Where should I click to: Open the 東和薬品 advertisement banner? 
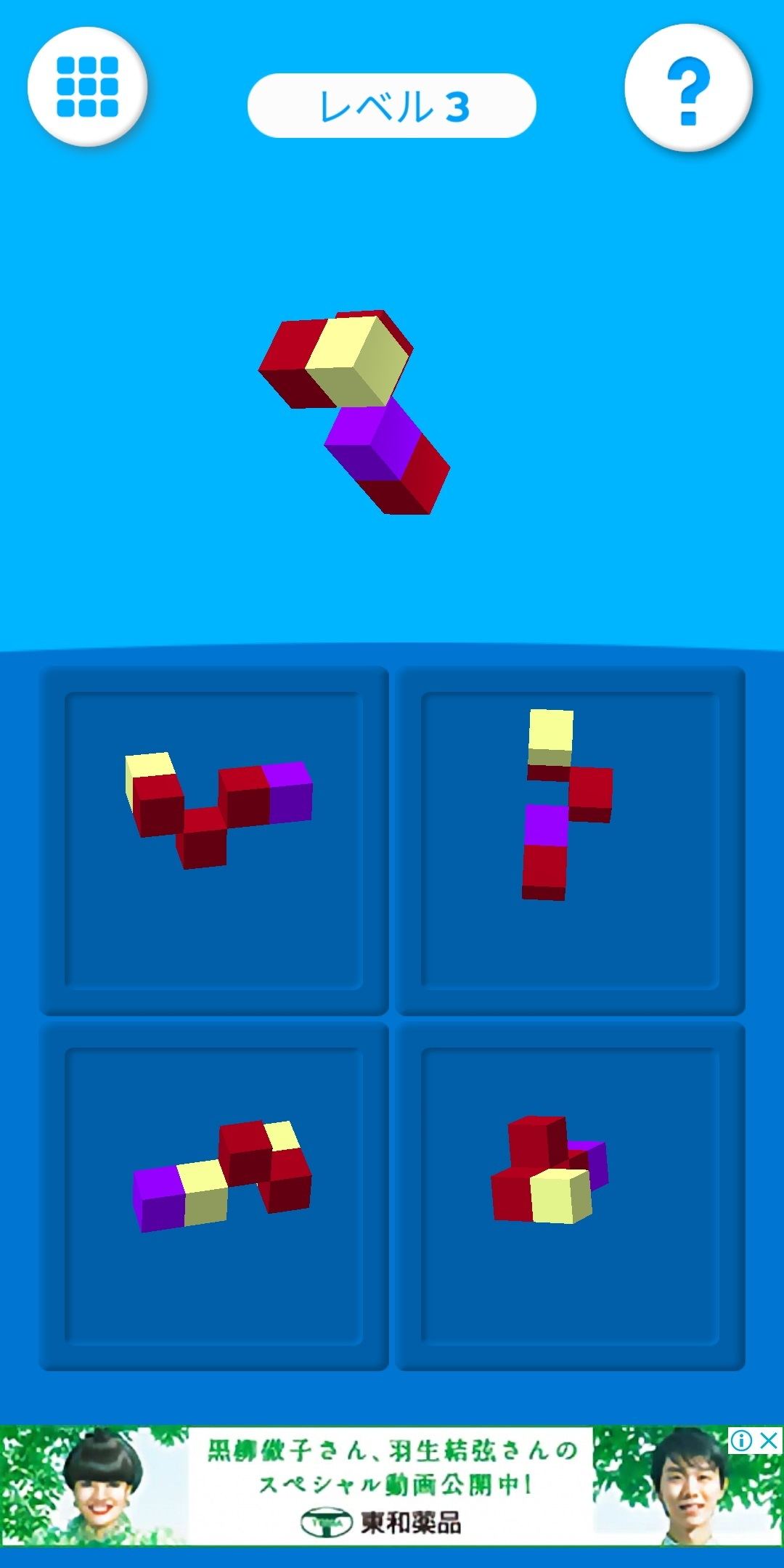(x=392, y=1485)
